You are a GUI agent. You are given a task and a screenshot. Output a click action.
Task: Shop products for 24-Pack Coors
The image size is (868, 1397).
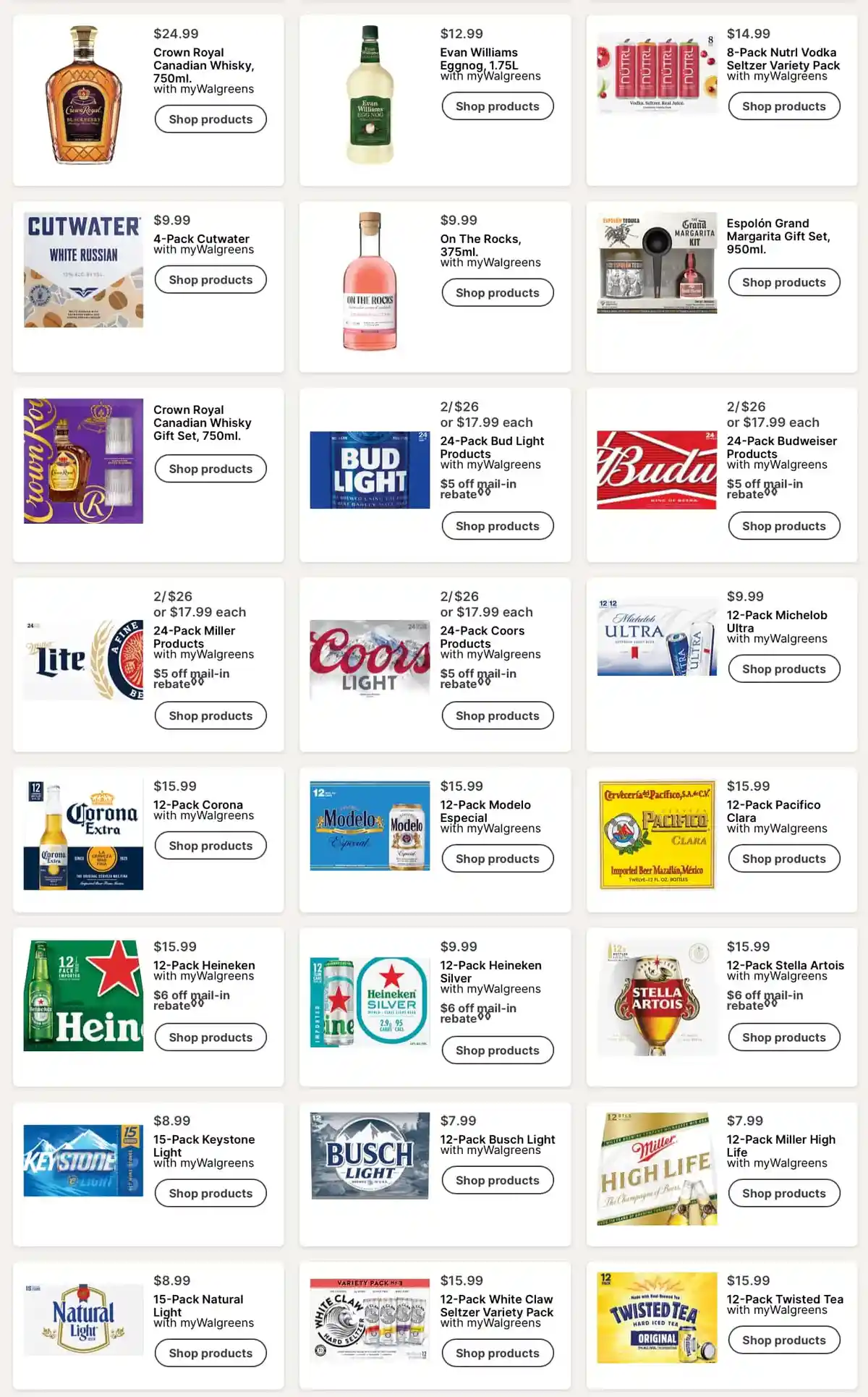pos(497,716)
